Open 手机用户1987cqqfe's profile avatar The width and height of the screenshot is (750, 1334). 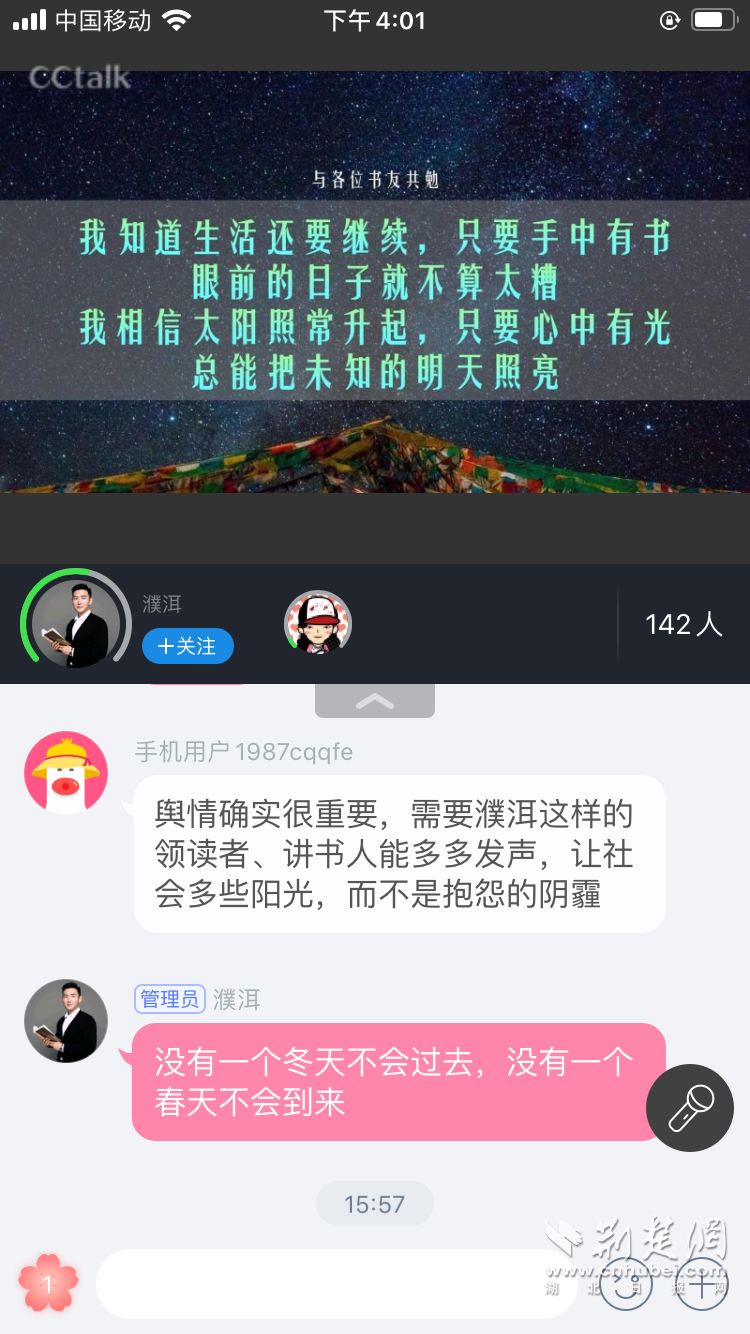(66, 772)
